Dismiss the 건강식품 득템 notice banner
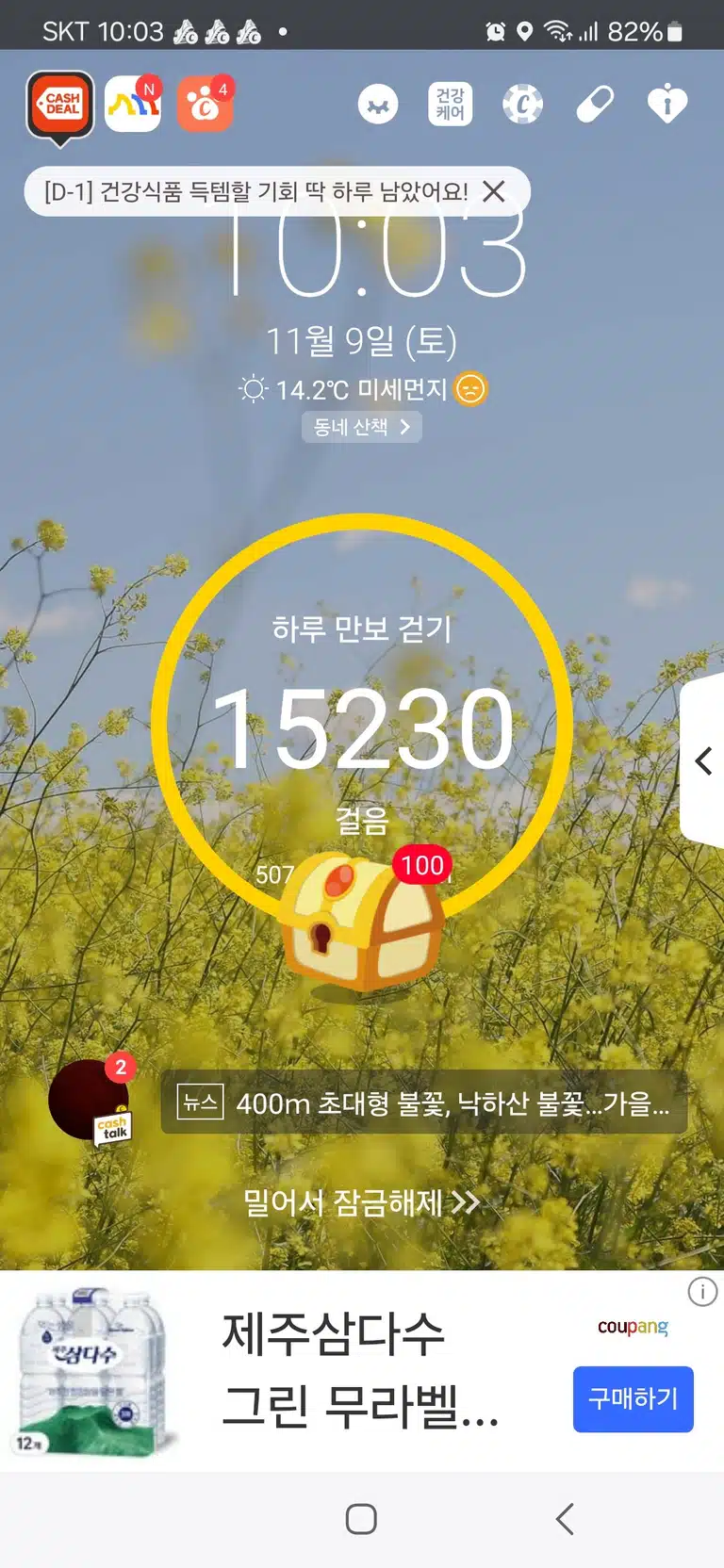 click(494, 191)
